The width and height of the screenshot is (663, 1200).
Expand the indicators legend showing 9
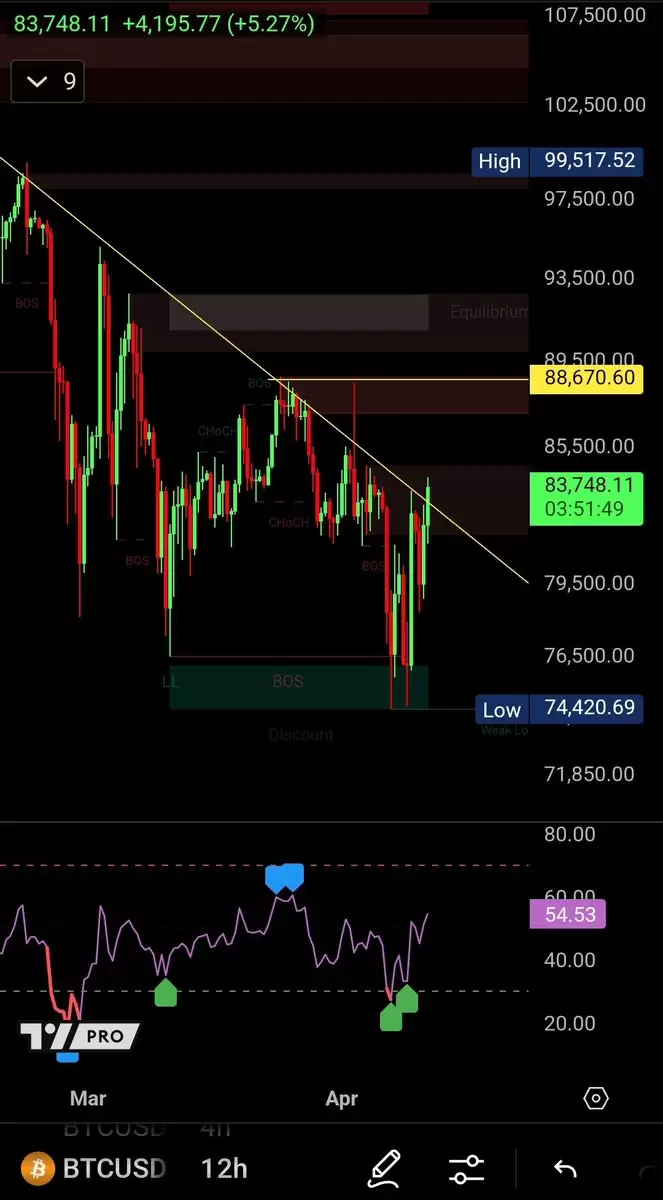tap(47, 82)
